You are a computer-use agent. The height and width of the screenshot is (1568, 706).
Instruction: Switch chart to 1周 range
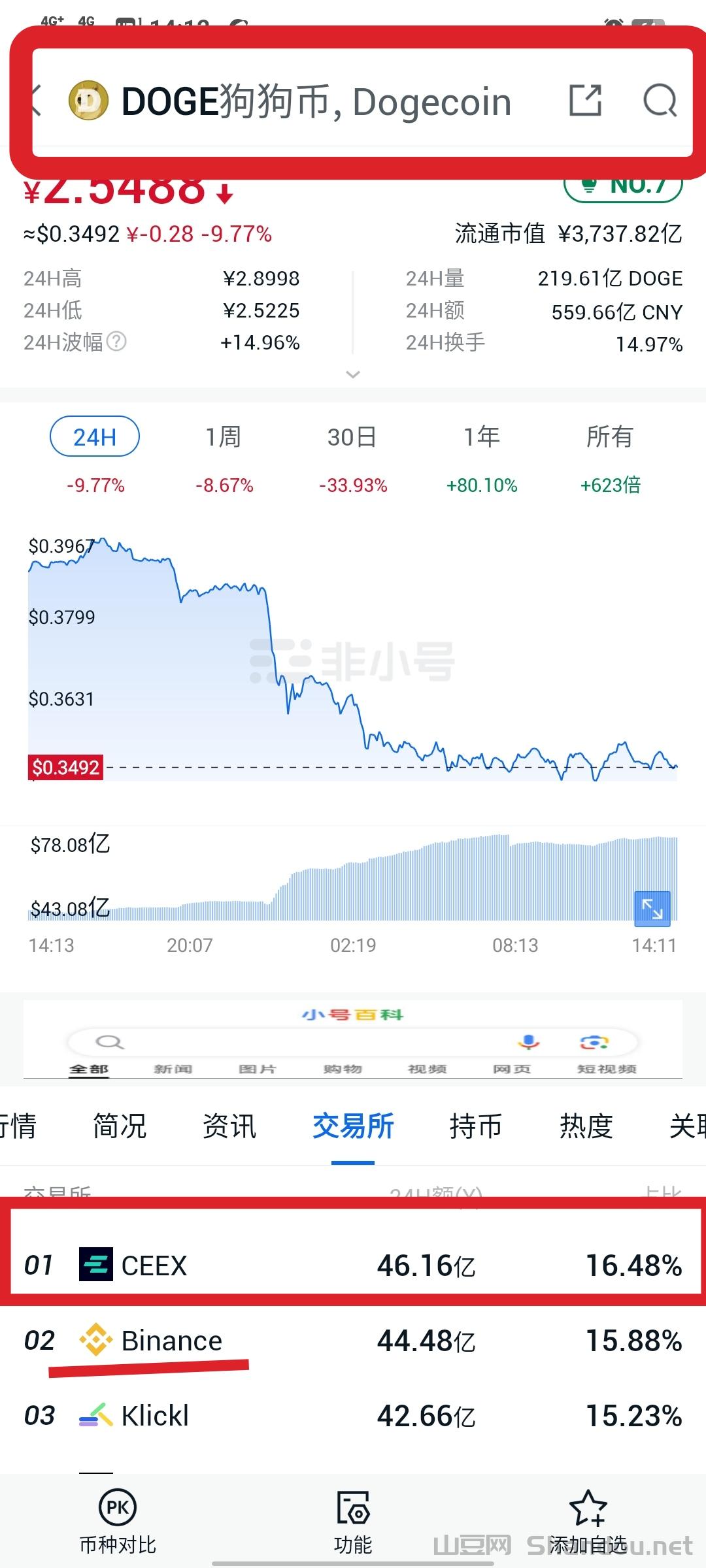224,436
